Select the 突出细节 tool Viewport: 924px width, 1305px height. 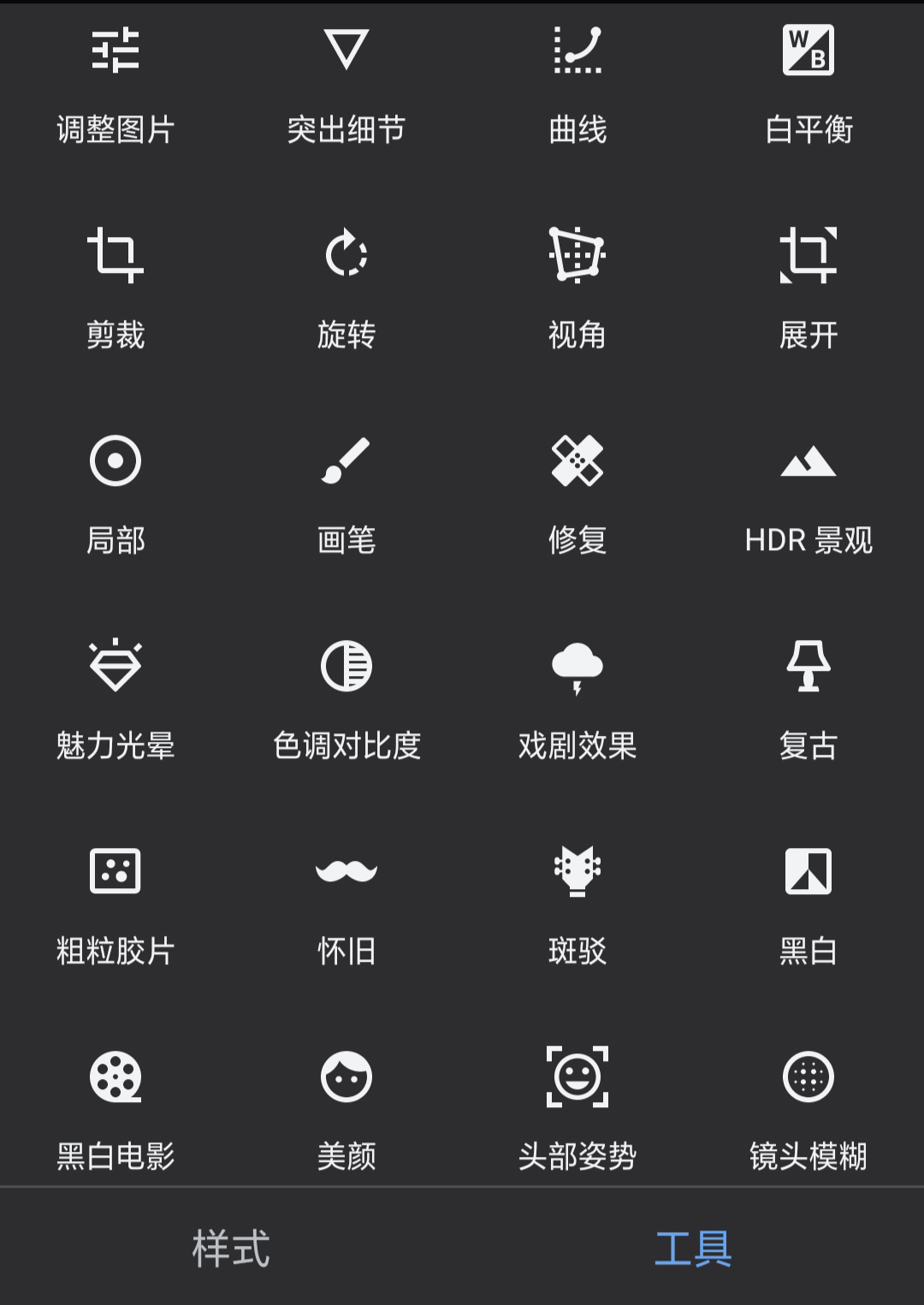(346, 86)
